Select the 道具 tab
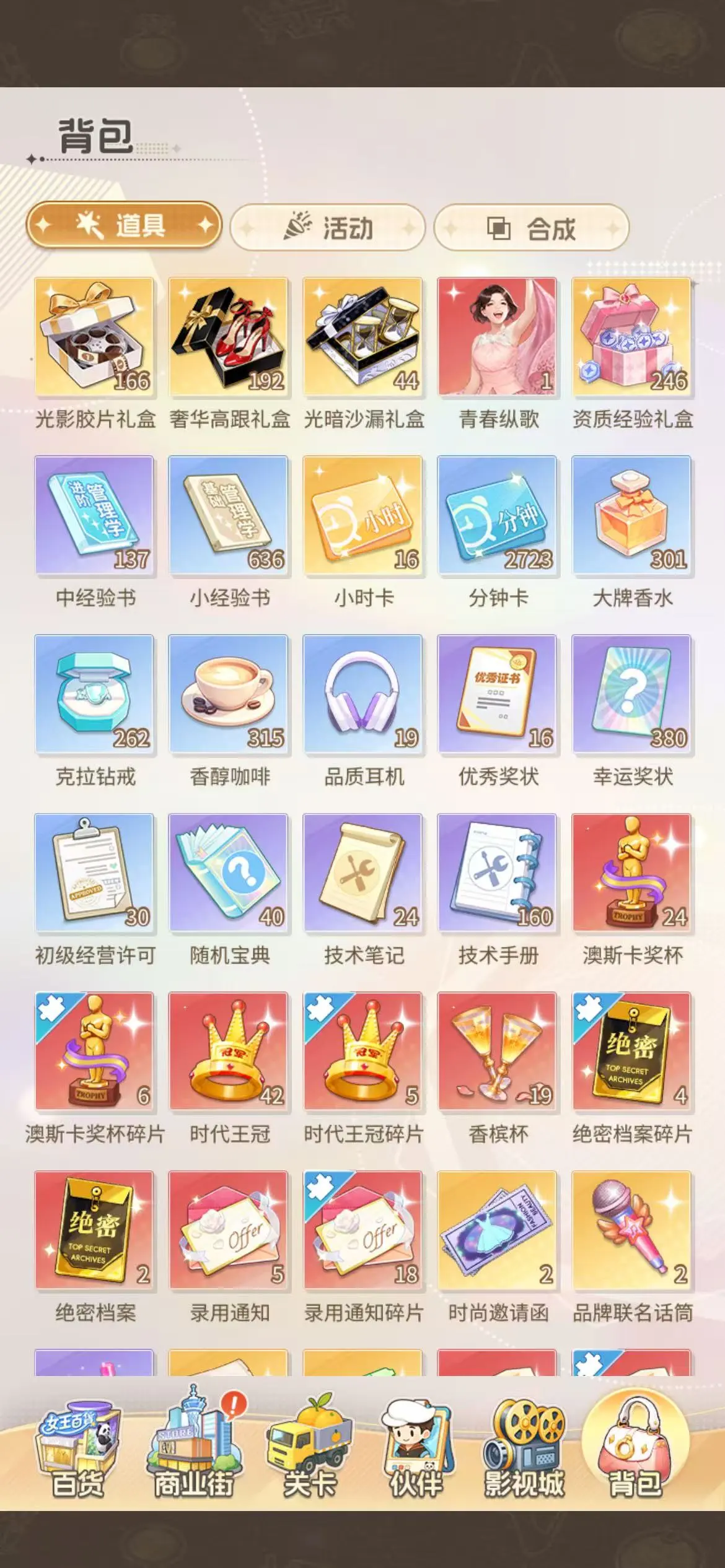The width and height of the screenshot is (725, 1568). 124,225
